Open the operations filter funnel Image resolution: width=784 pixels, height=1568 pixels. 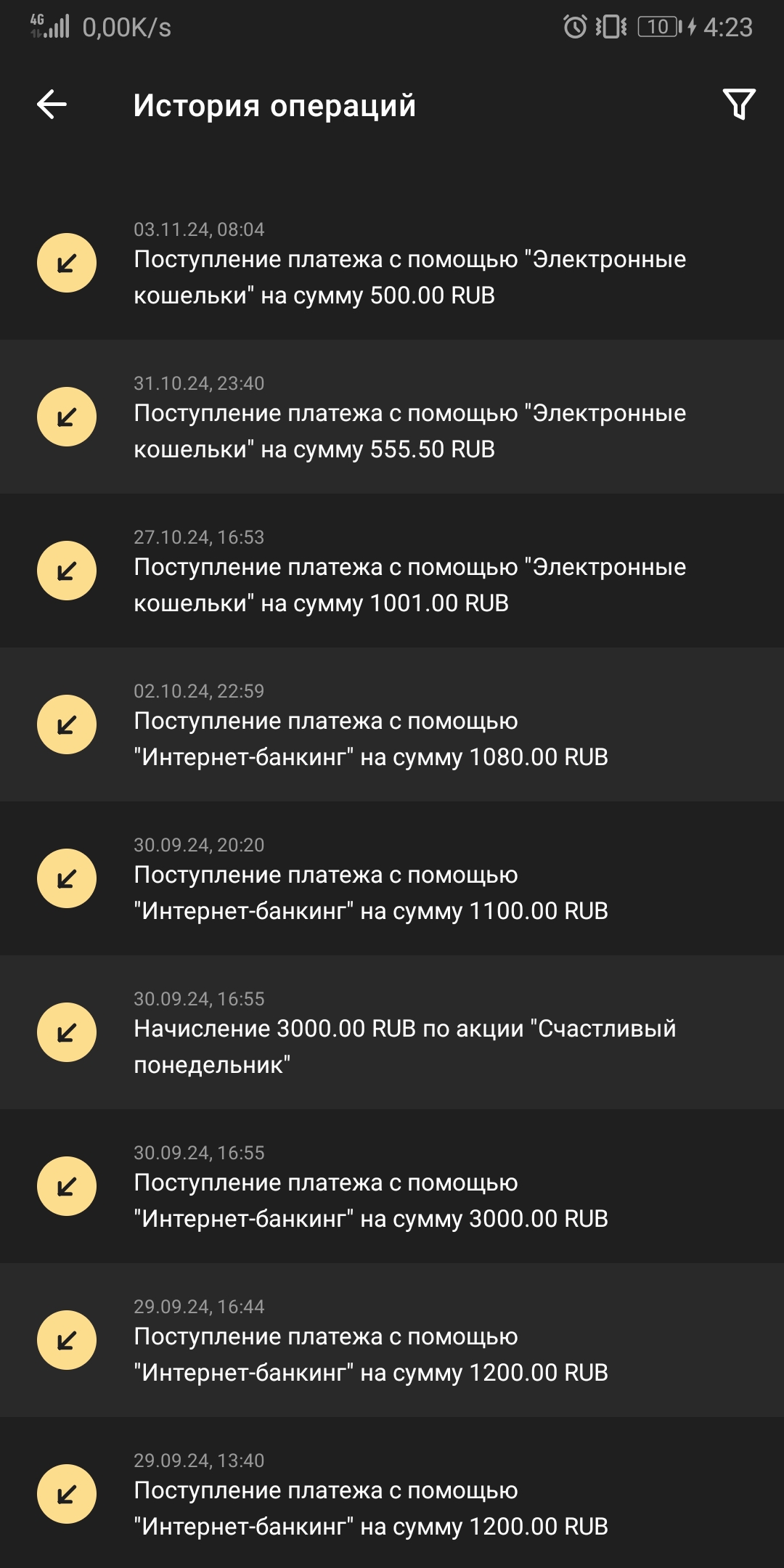coord(739,105)
